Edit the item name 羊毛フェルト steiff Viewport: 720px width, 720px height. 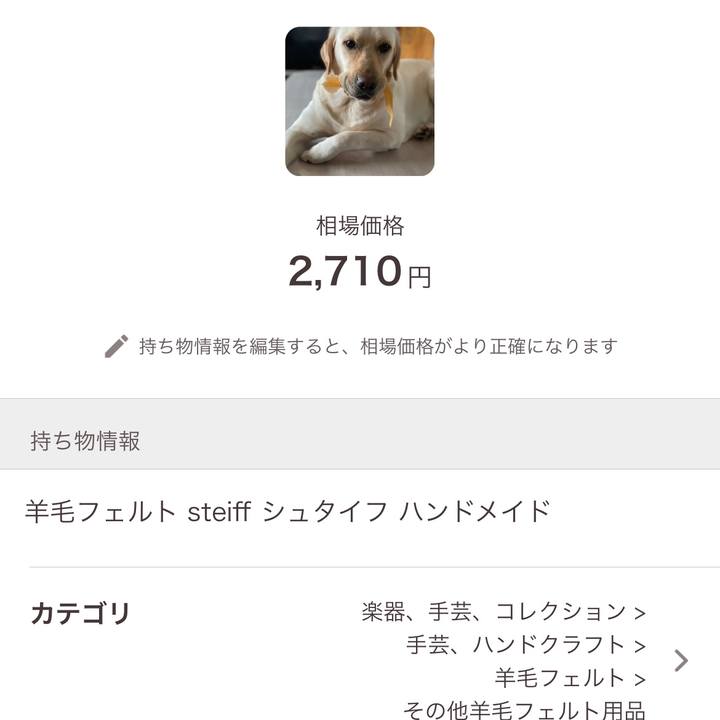288,511
